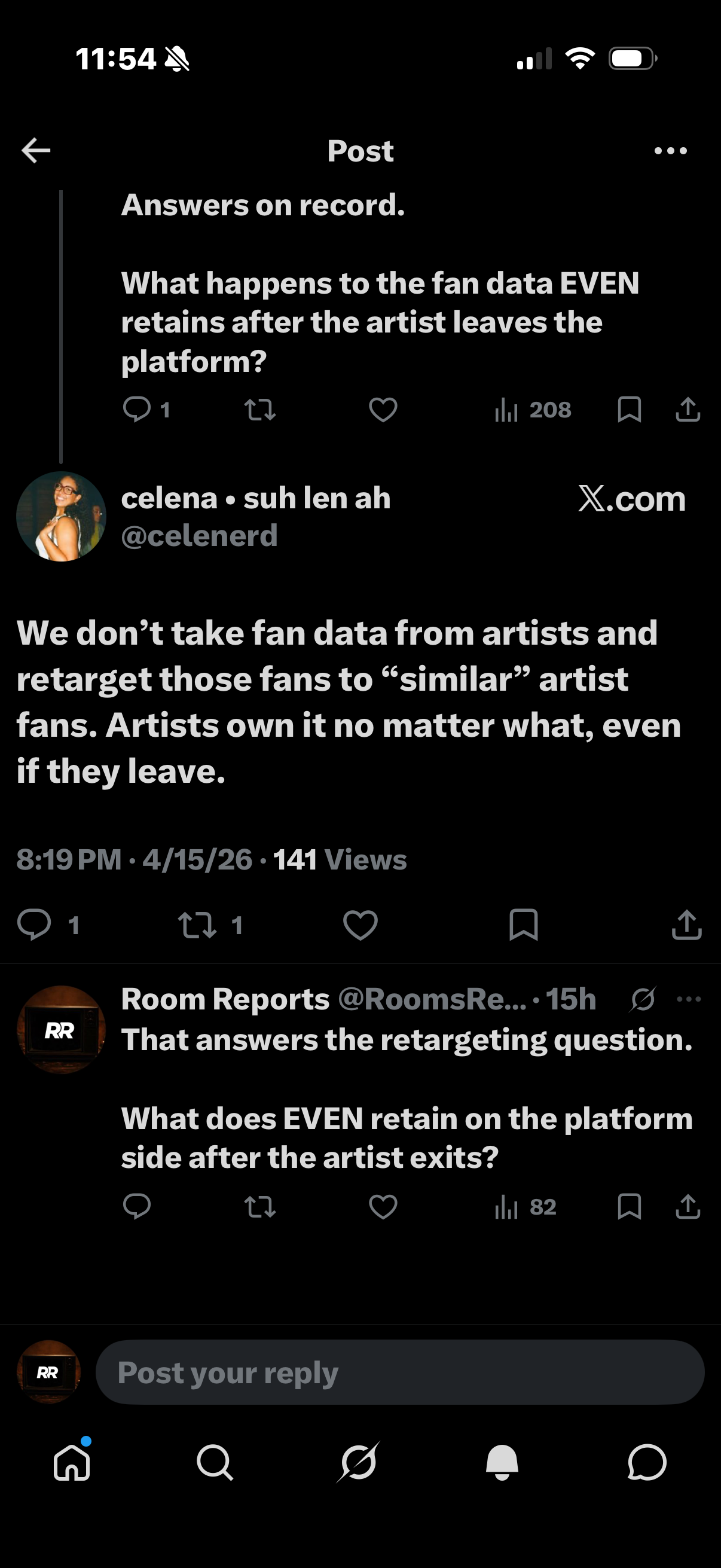Open the Search tab
This screenshot has height=1568, width=721.
click(215, 1462)
